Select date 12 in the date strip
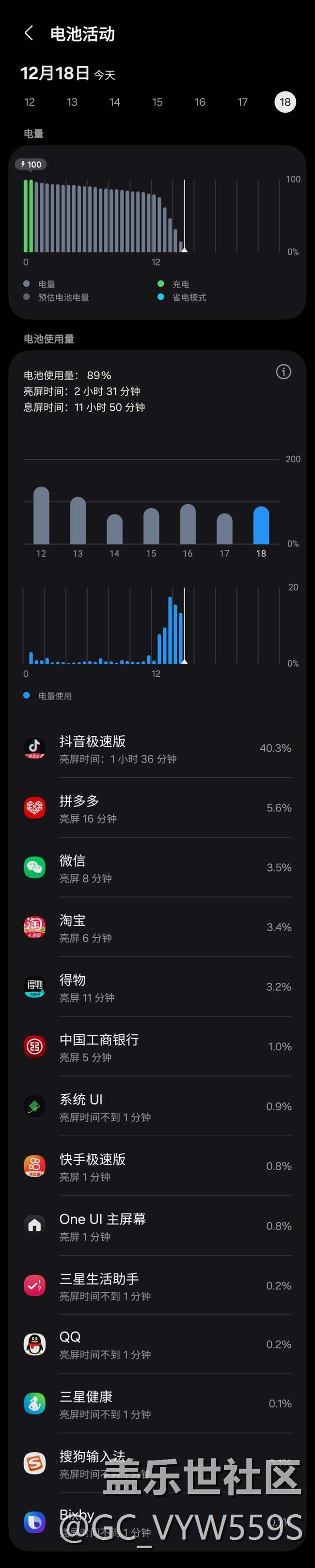 (29, 102)
